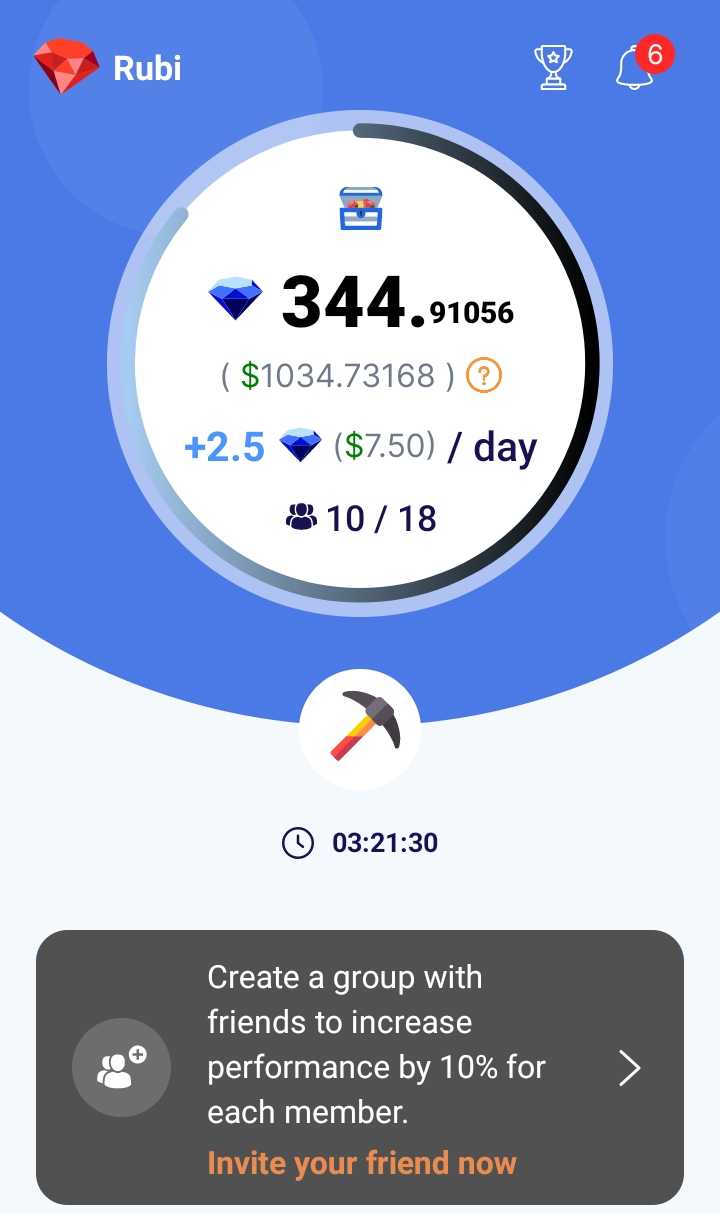Open the invite friends group card
720x1213 pixels.
pyautogui.click(x=360, y=1067)
